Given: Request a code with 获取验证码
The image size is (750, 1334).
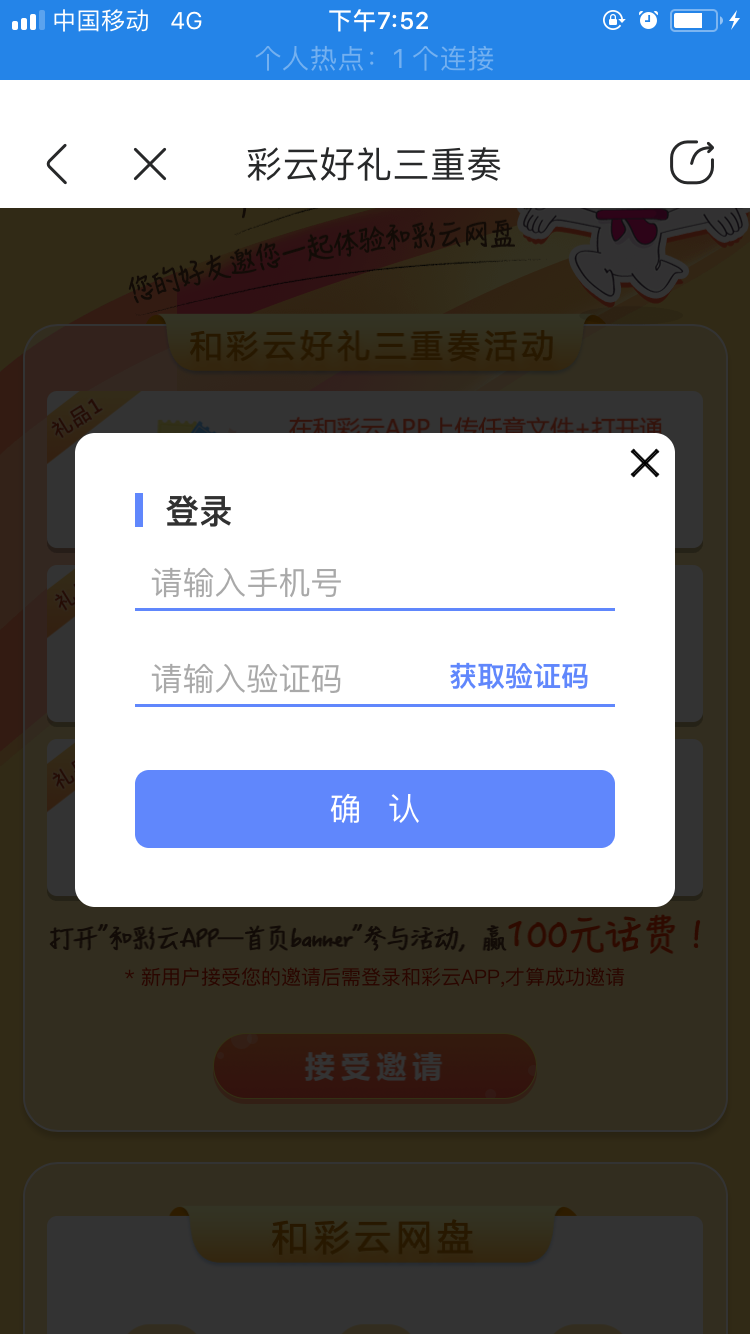Looking at the screenshot, I should point(519,677).
